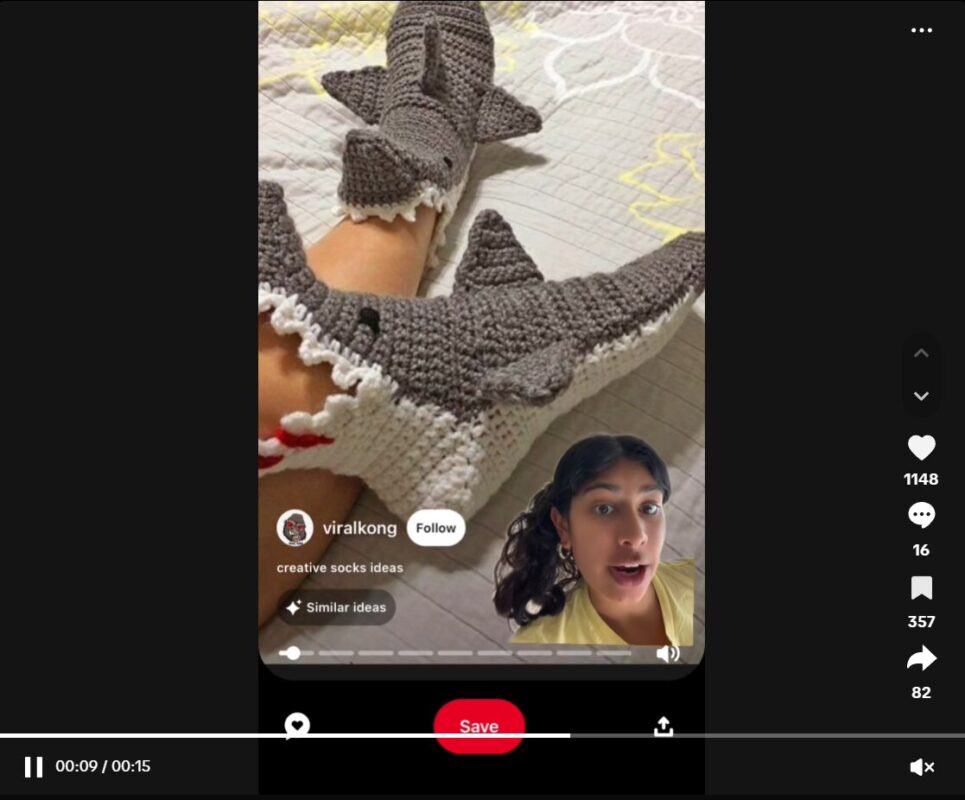Share this video using the arrow
965x800 pixels.
[921, 658]
